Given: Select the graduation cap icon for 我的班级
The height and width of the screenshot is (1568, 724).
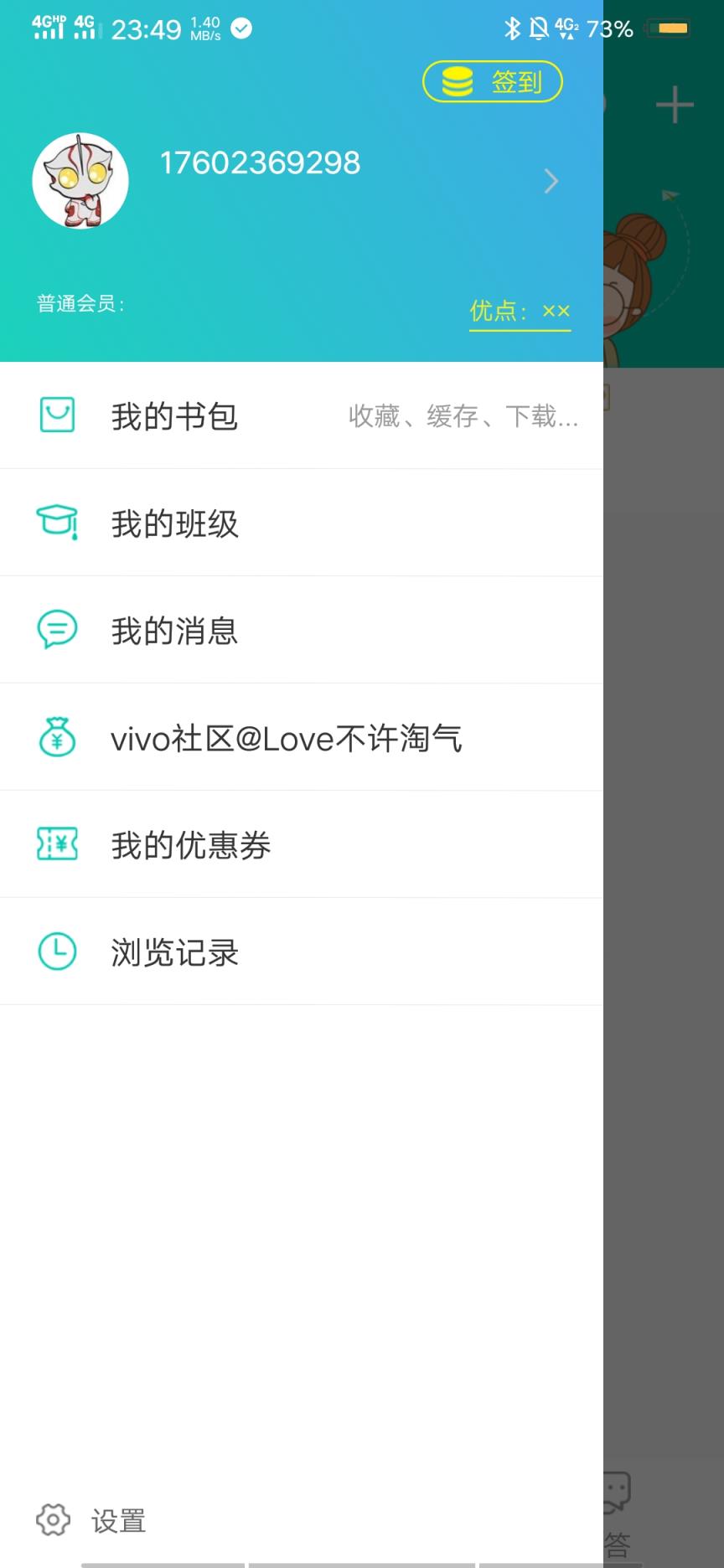Looking at the screenshot, I should point(55,522).
